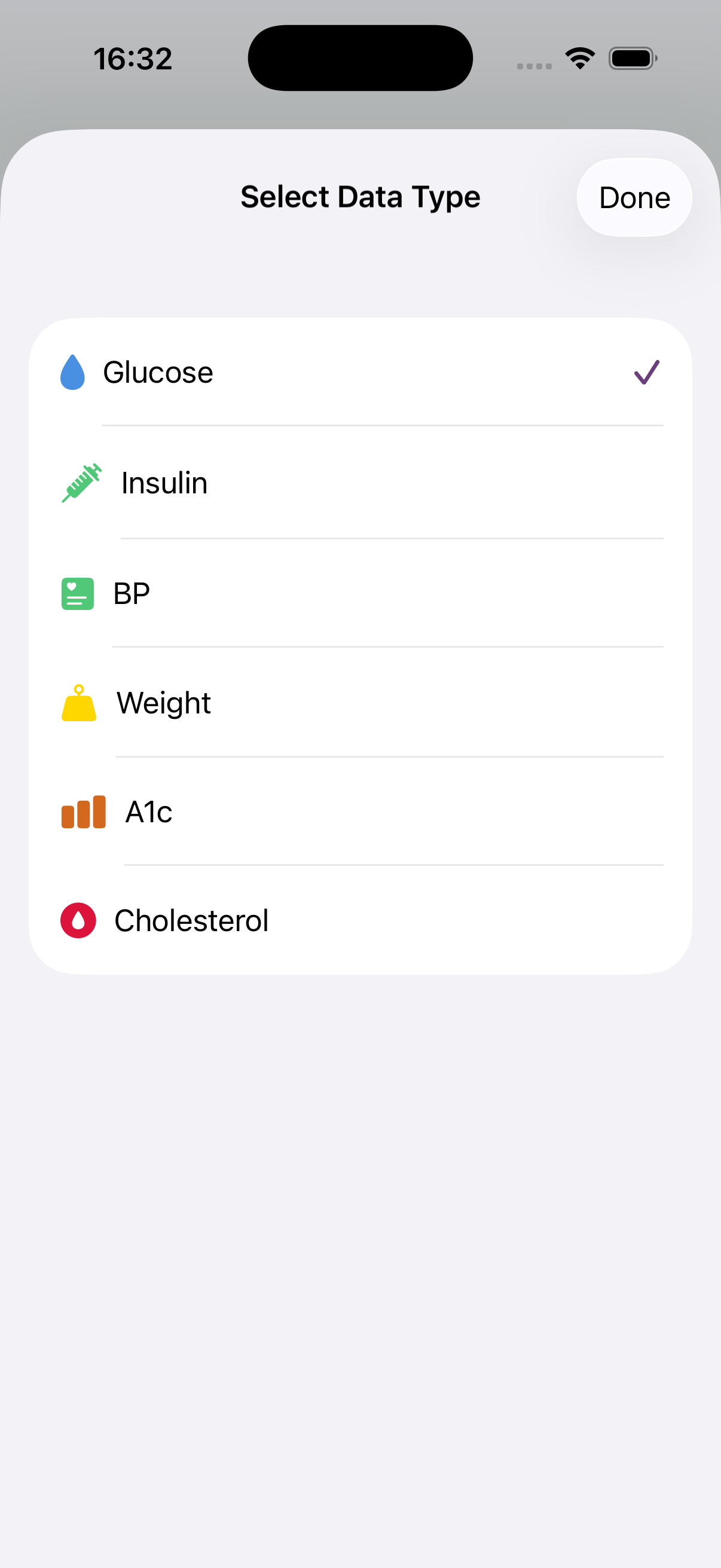Tap the Glucose label text
The width and height of the screenshot is (721, 1568).
pos(158,372)
